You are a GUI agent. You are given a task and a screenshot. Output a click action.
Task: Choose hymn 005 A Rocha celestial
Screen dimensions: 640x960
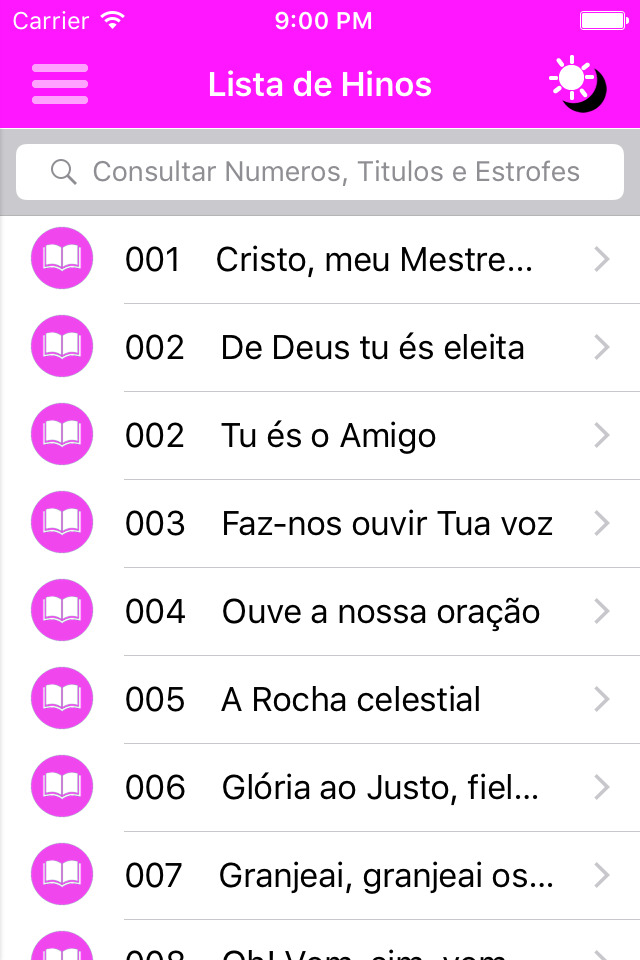coord(330,700)
